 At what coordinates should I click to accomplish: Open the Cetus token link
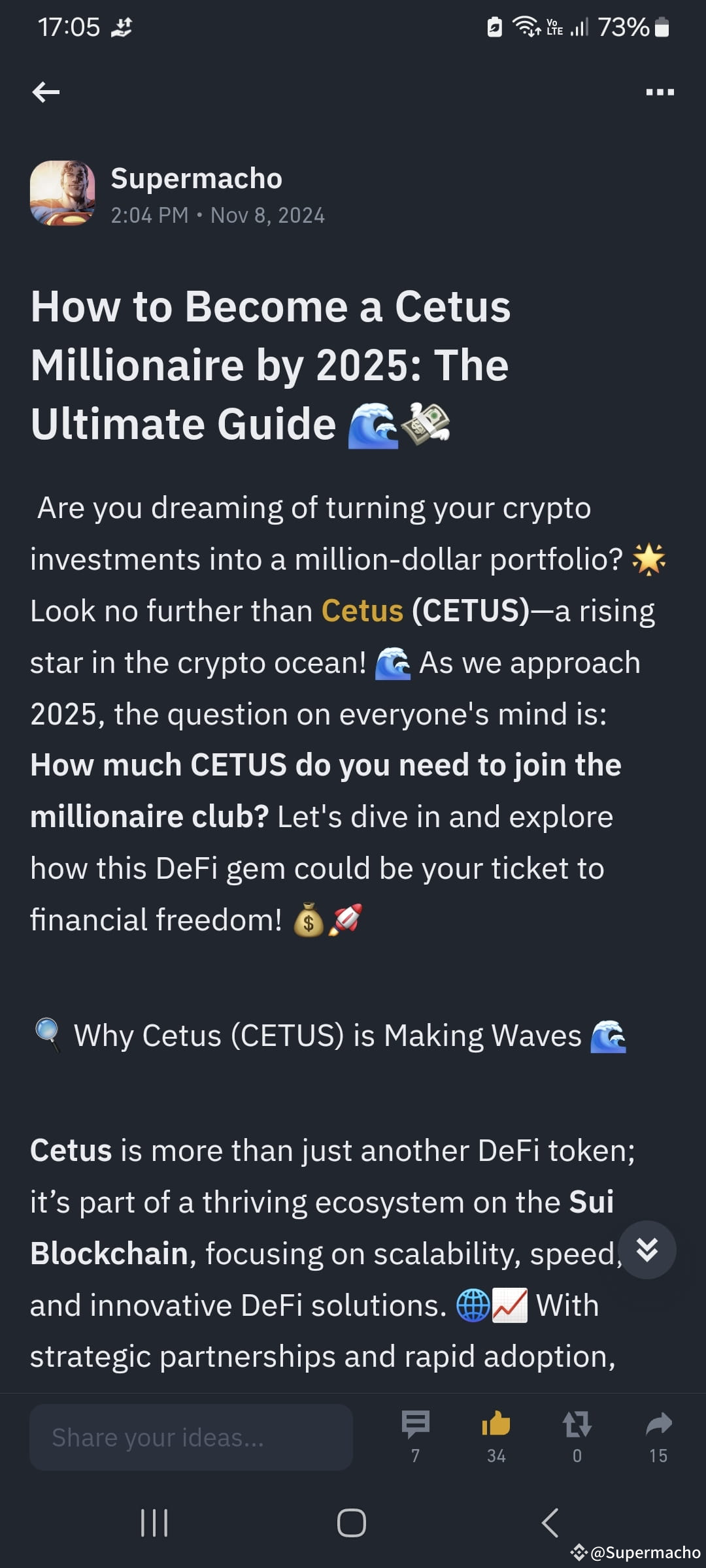click(x=360, y=610)
